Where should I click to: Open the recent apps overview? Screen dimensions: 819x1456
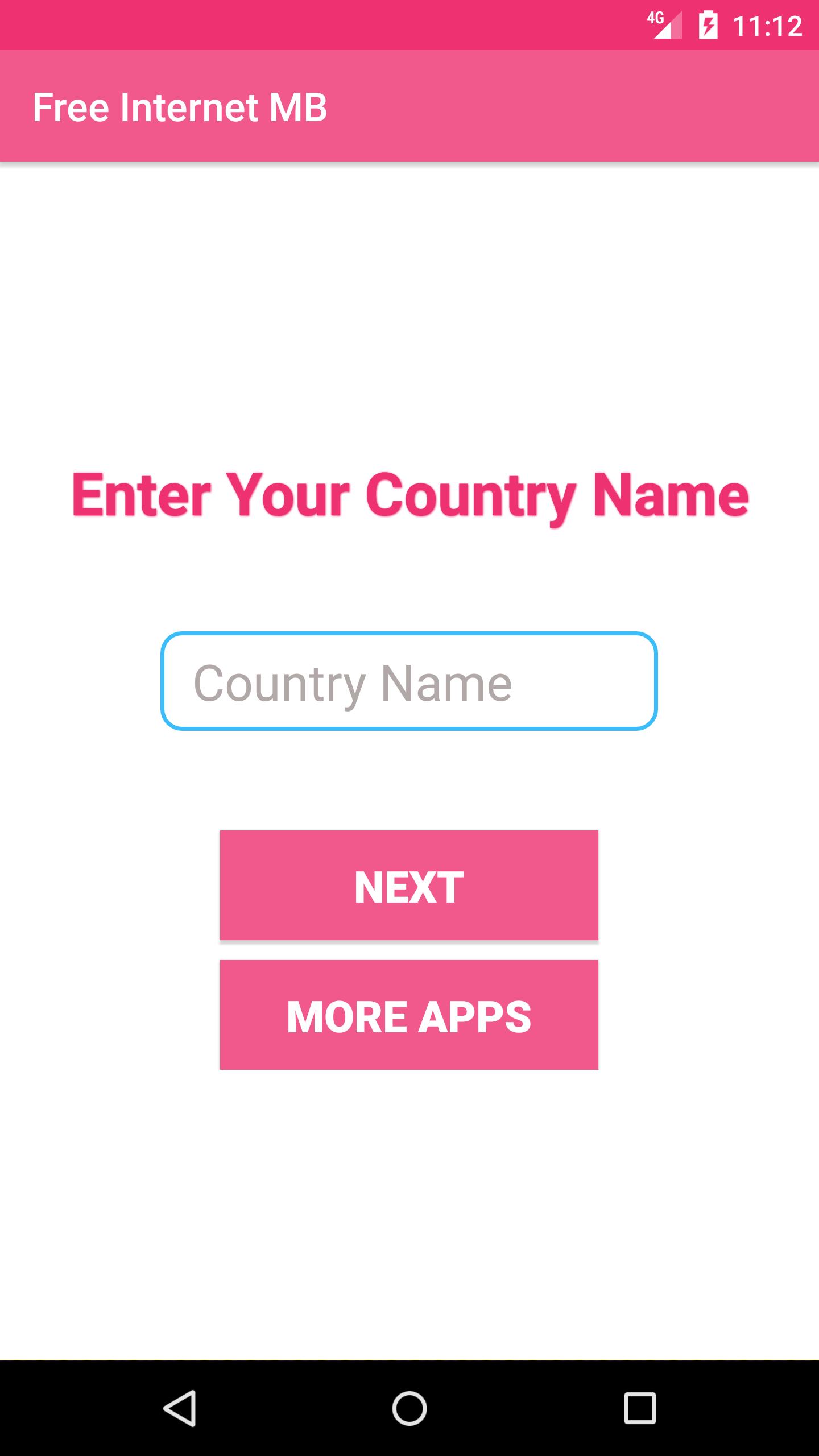click(x=640, y=1408)
